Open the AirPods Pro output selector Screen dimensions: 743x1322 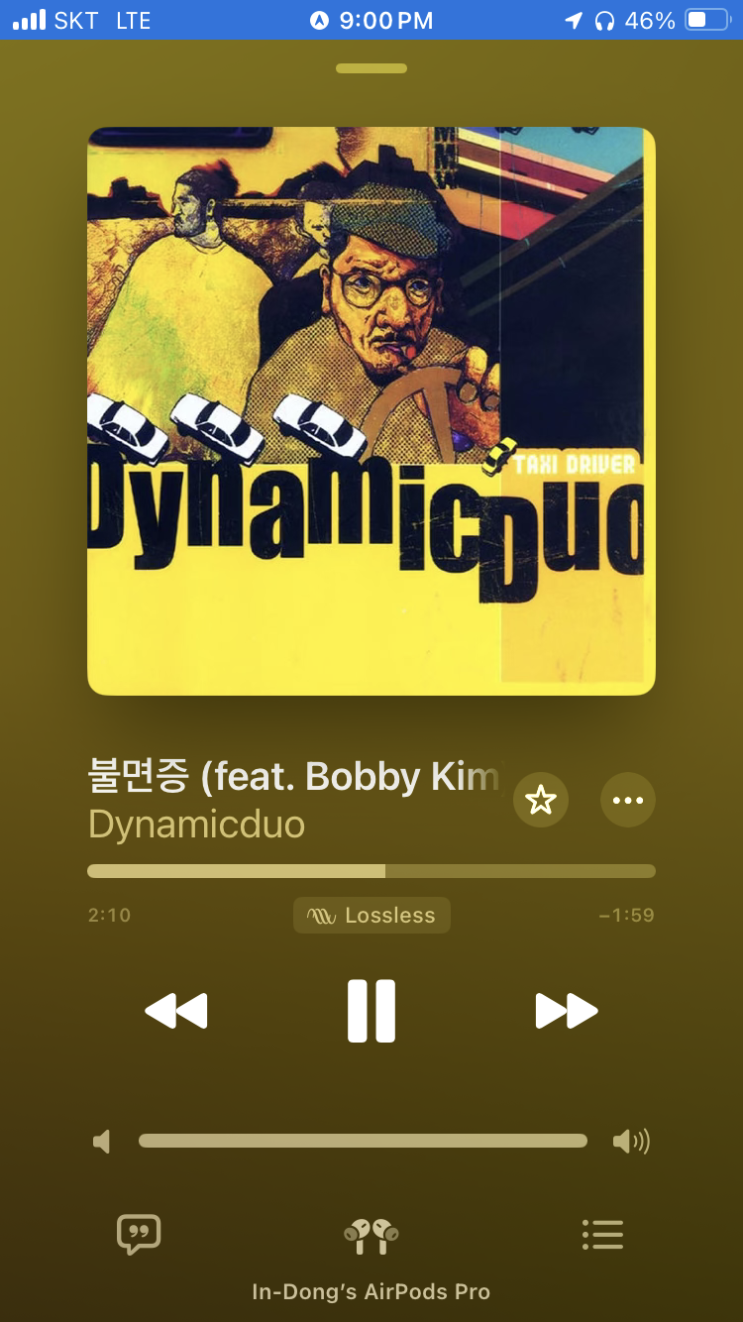coord(371,1236)
